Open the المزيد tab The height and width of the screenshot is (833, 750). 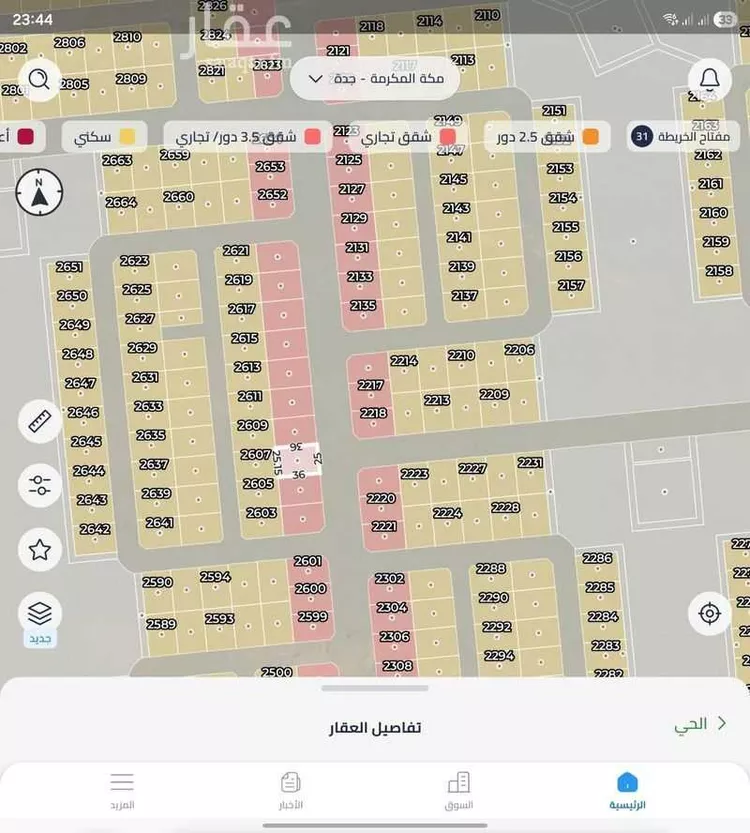coord(122,789)
